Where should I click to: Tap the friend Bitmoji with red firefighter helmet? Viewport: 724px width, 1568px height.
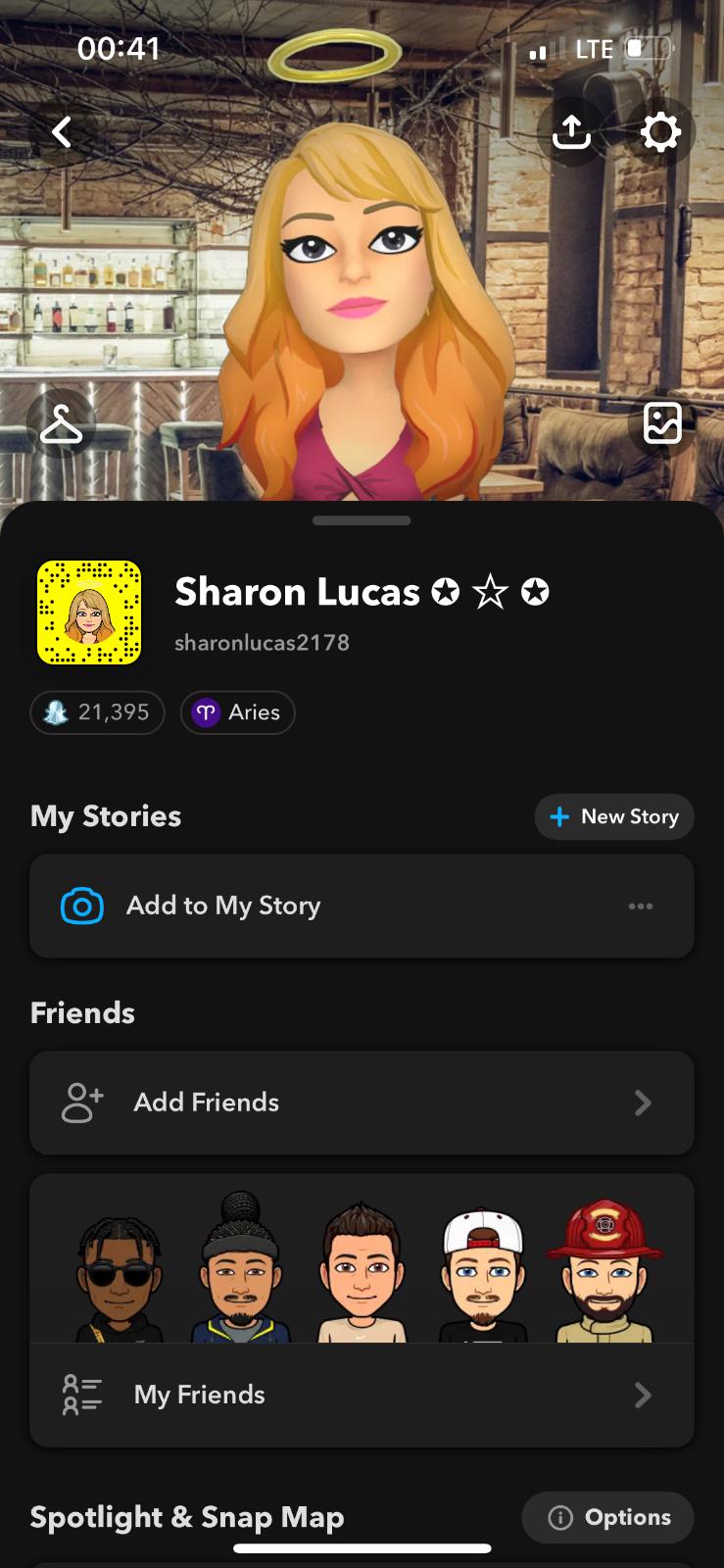click(604, 1271)
